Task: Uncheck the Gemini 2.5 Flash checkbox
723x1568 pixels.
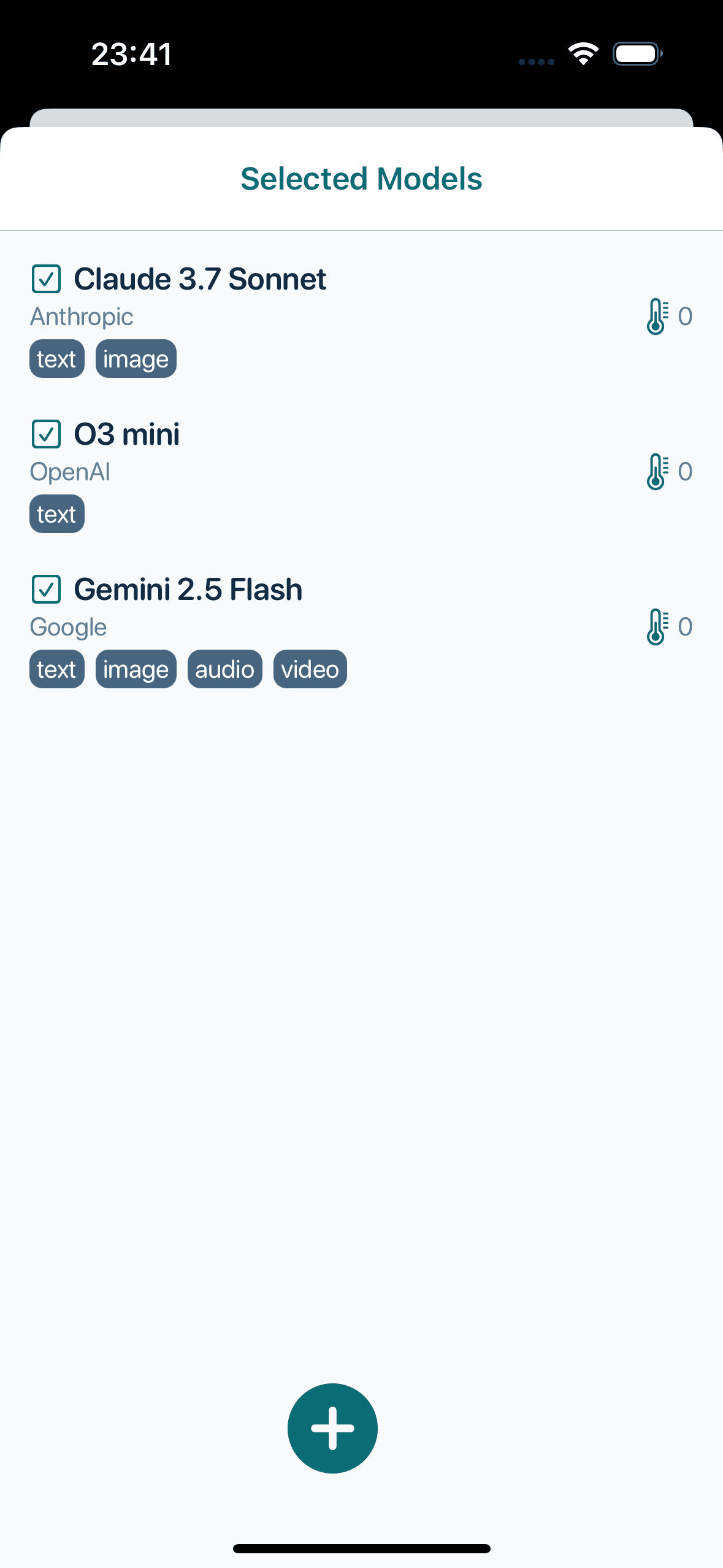Action: point(45,590)
